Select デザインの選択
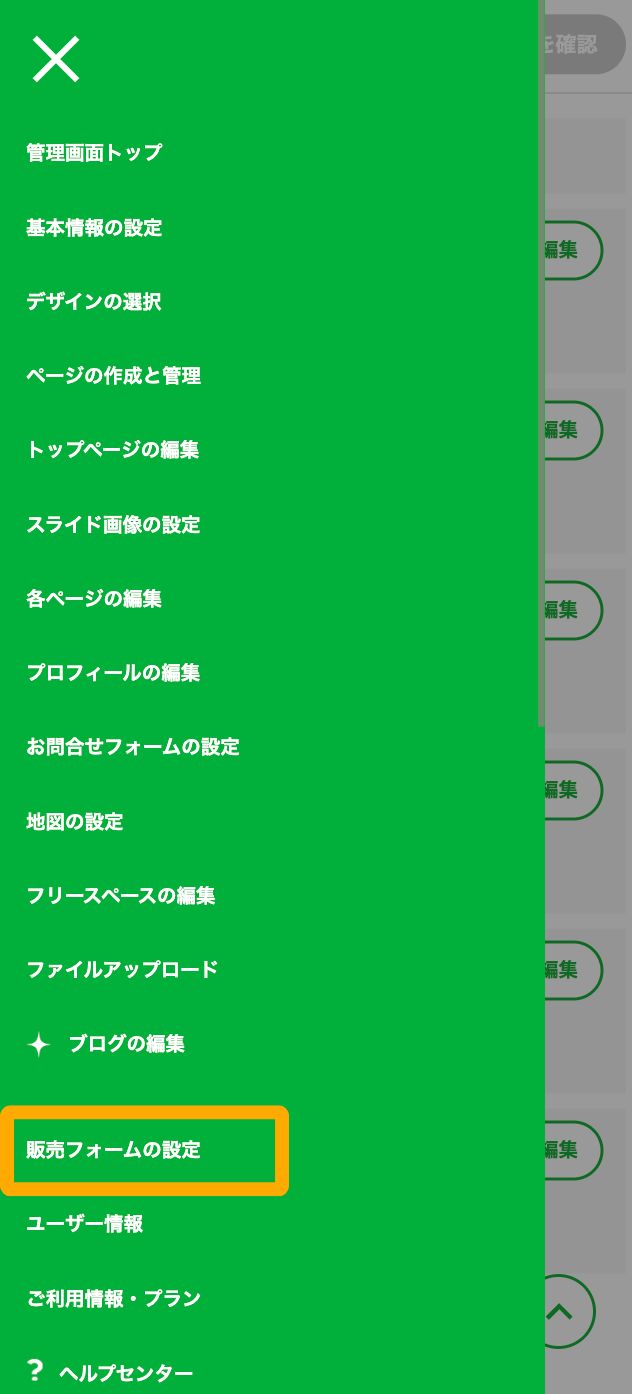632x1394 pixels. coord(94,302)
